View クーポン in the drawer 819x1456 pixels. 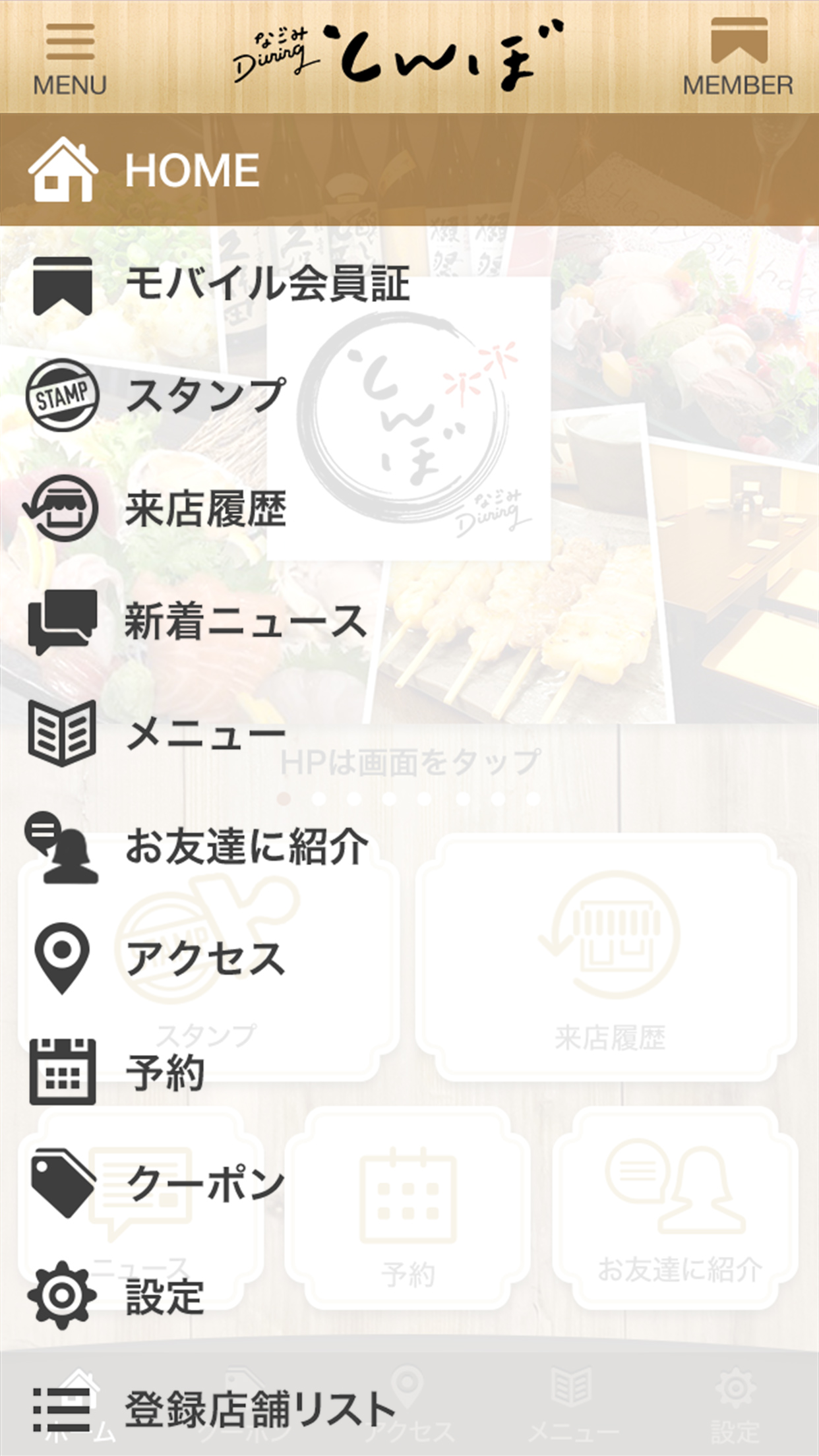[x=204, y=1184]
